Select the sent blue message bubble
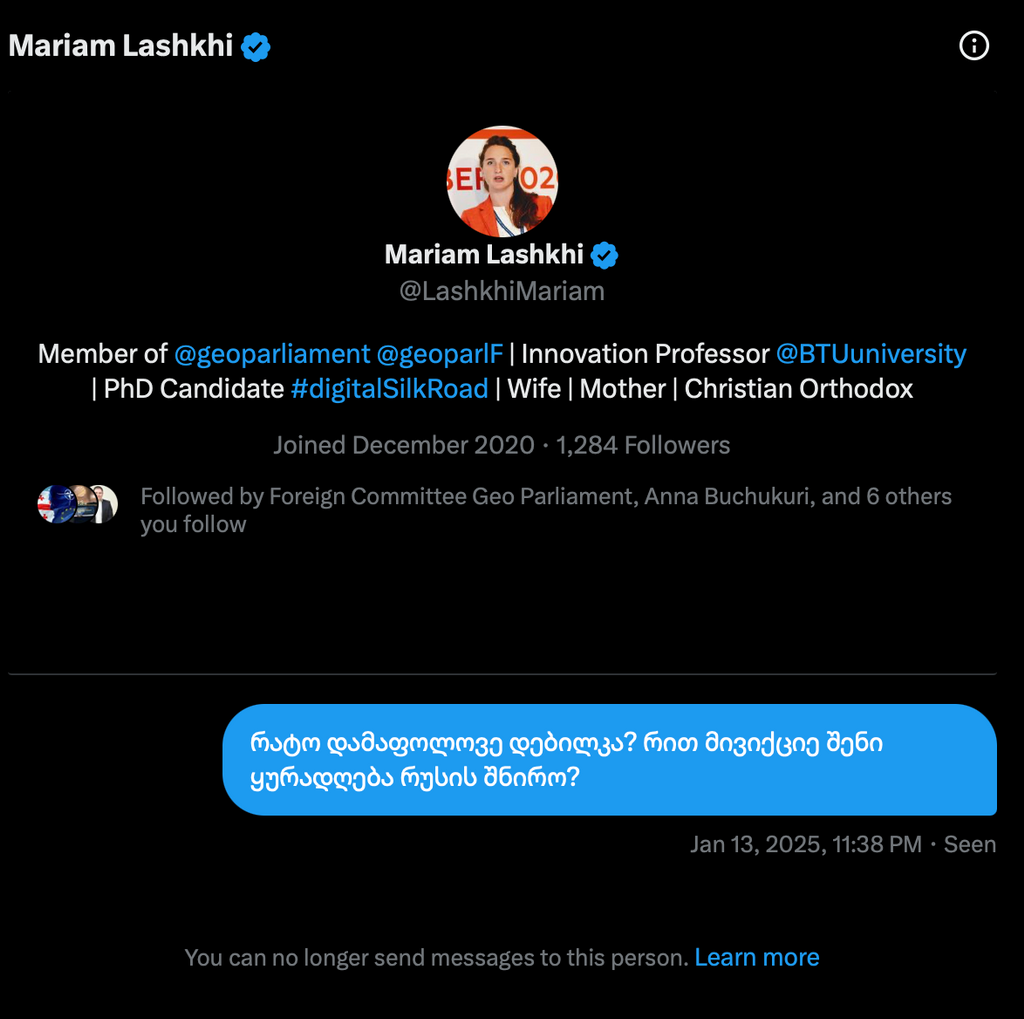 pyautogui.click(x=609, y=760)
